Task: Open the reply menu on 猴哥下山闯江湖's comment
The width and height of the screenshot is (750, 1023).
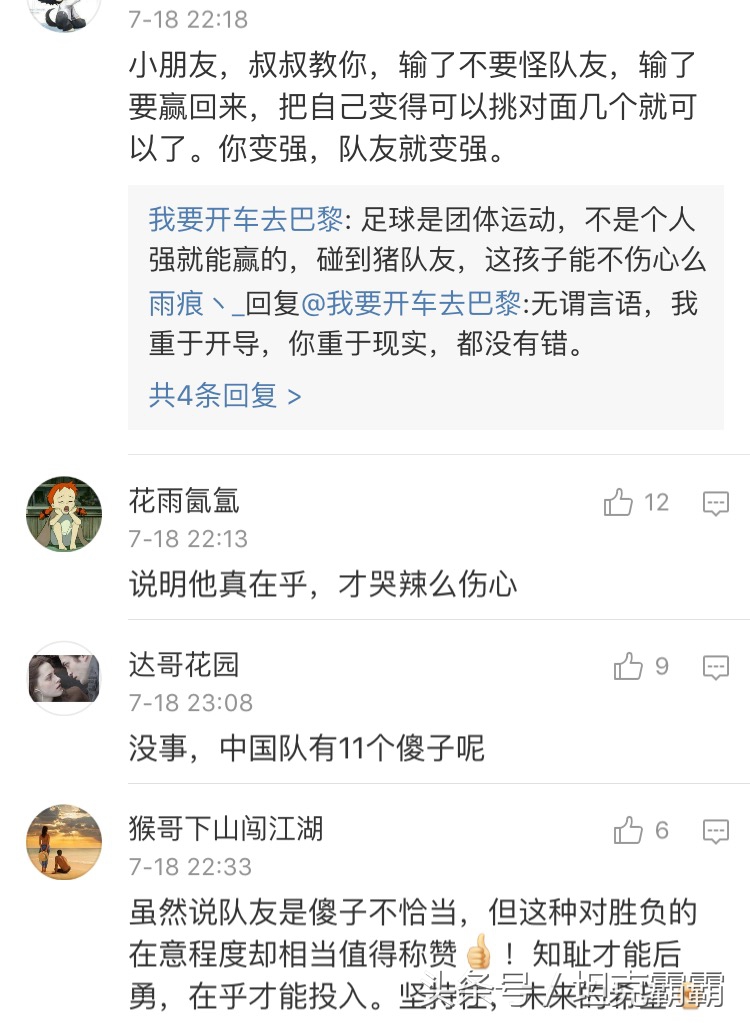Action: click(717, 831)
